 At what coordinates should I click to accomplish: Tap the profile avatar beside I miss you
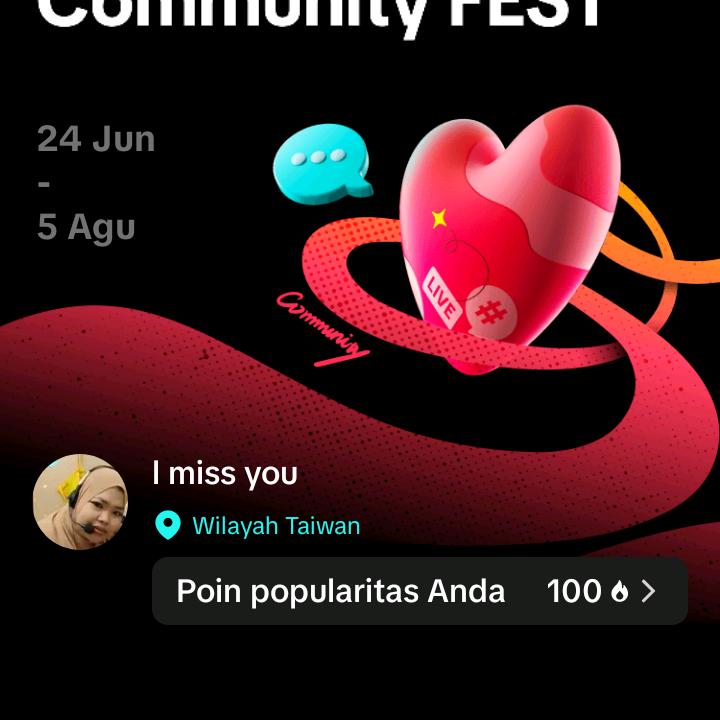pyautogui.click(x=80, y=502)
